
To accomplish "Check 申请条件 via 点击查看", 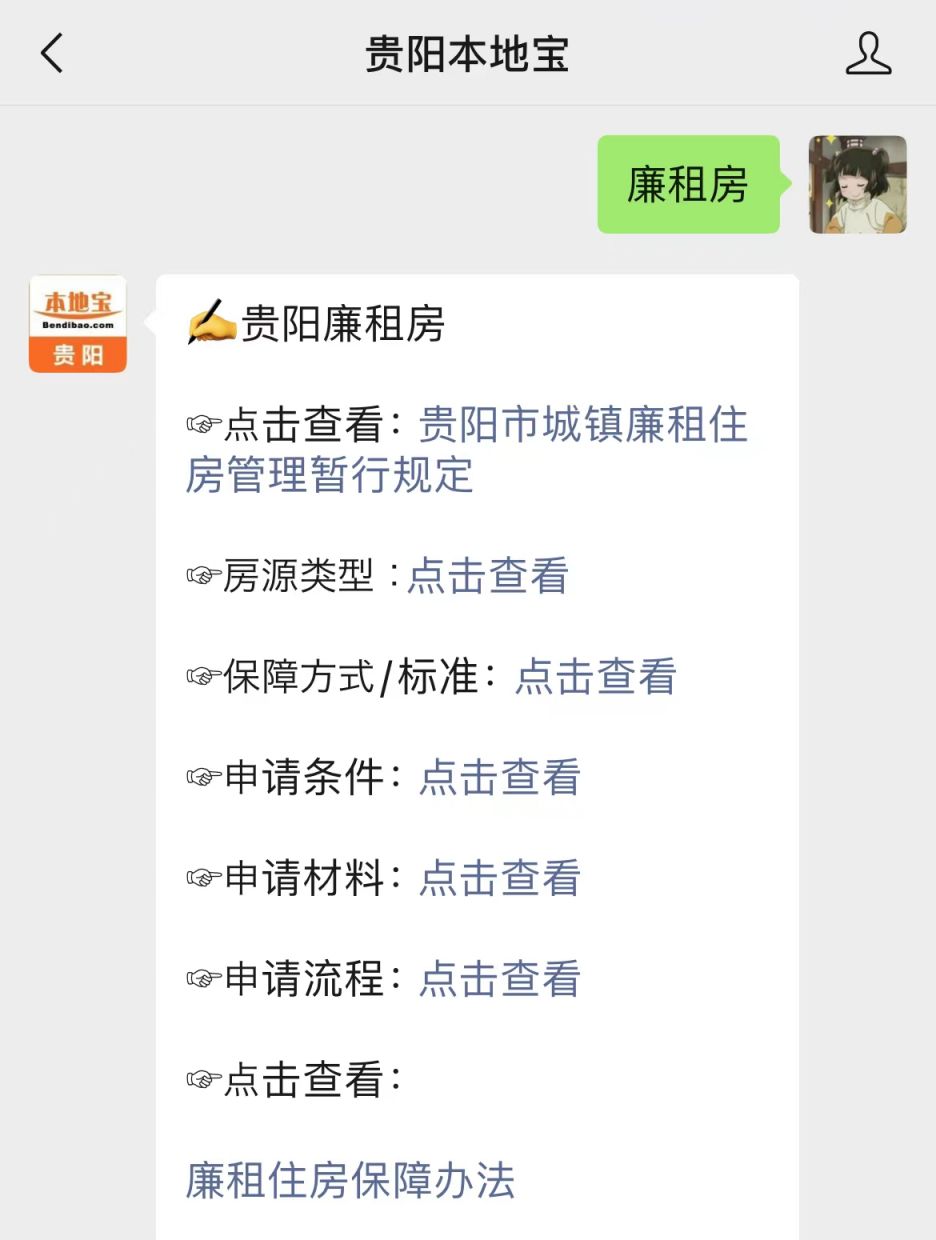I will pos(499,778).
